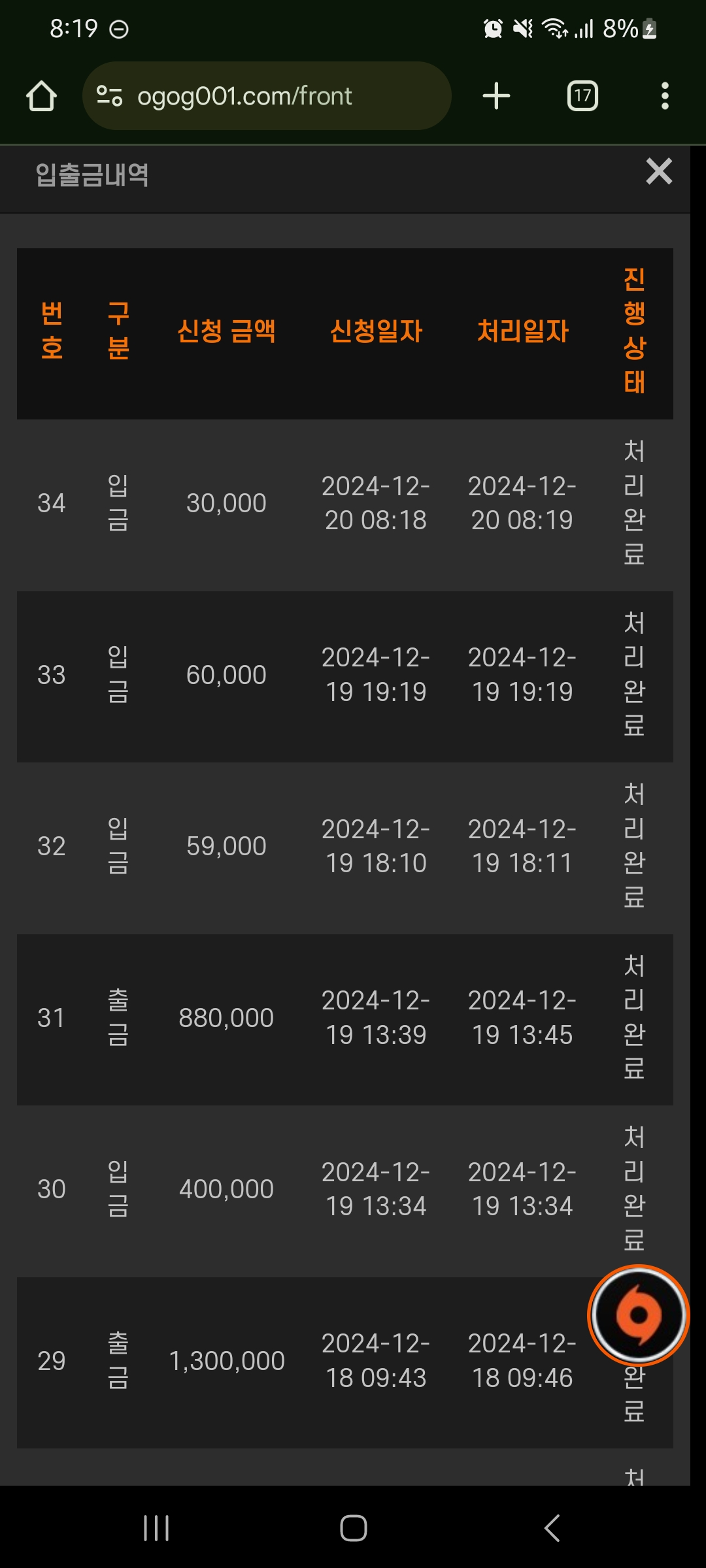Image resolution: width=706 pixels, height=1568 pixels.
Task: Tap the ogog001.com address bar
Action: pos(267,96)
